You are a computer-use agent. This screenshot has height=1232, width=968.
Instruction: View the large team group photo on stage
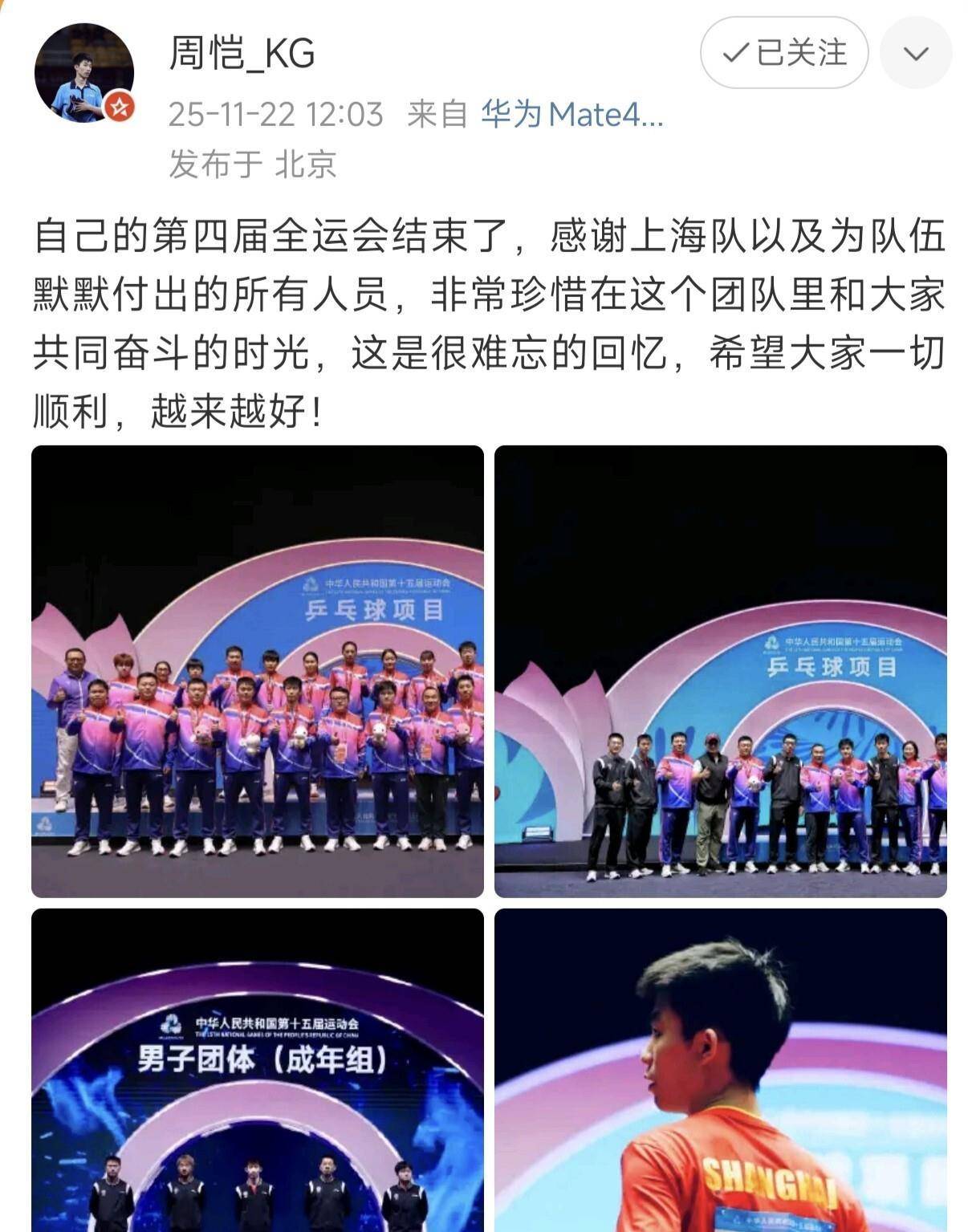pos(258,671)
